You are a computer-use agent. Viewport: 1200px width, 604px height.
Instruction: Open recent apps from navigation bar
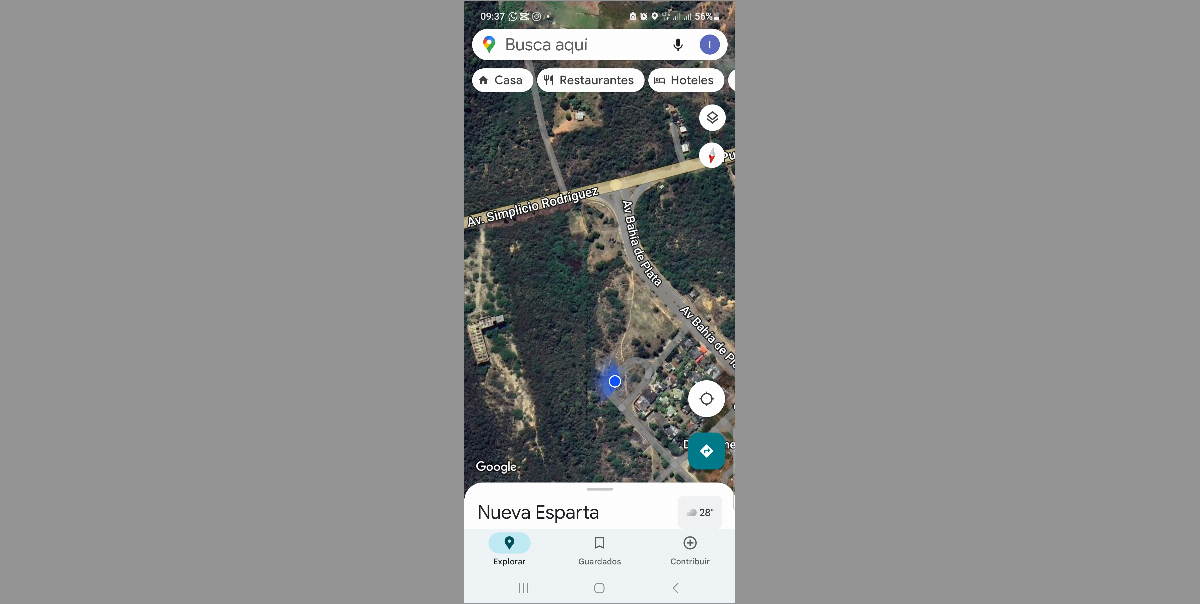[x=523, y=588]
